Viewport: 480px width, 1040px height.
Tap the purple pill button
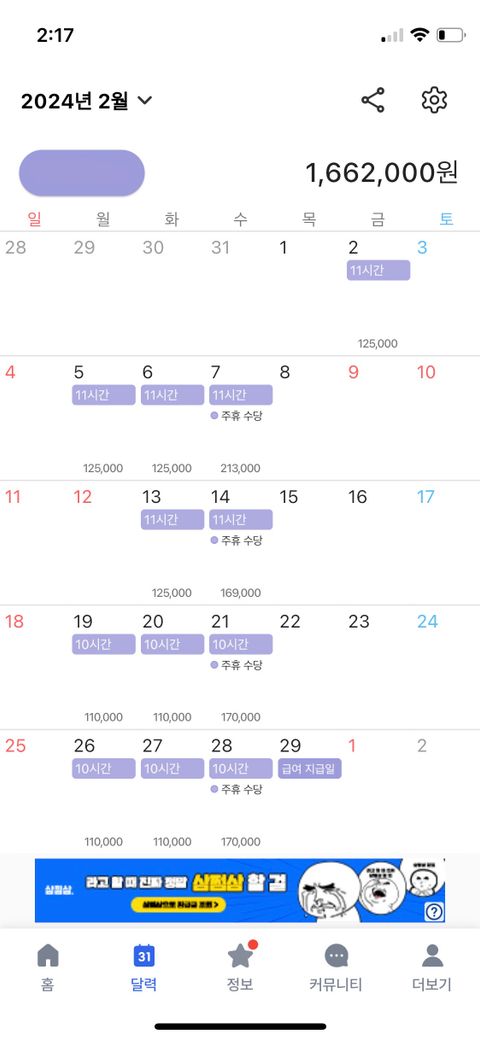pyautogui.click(x=82, y=173)
